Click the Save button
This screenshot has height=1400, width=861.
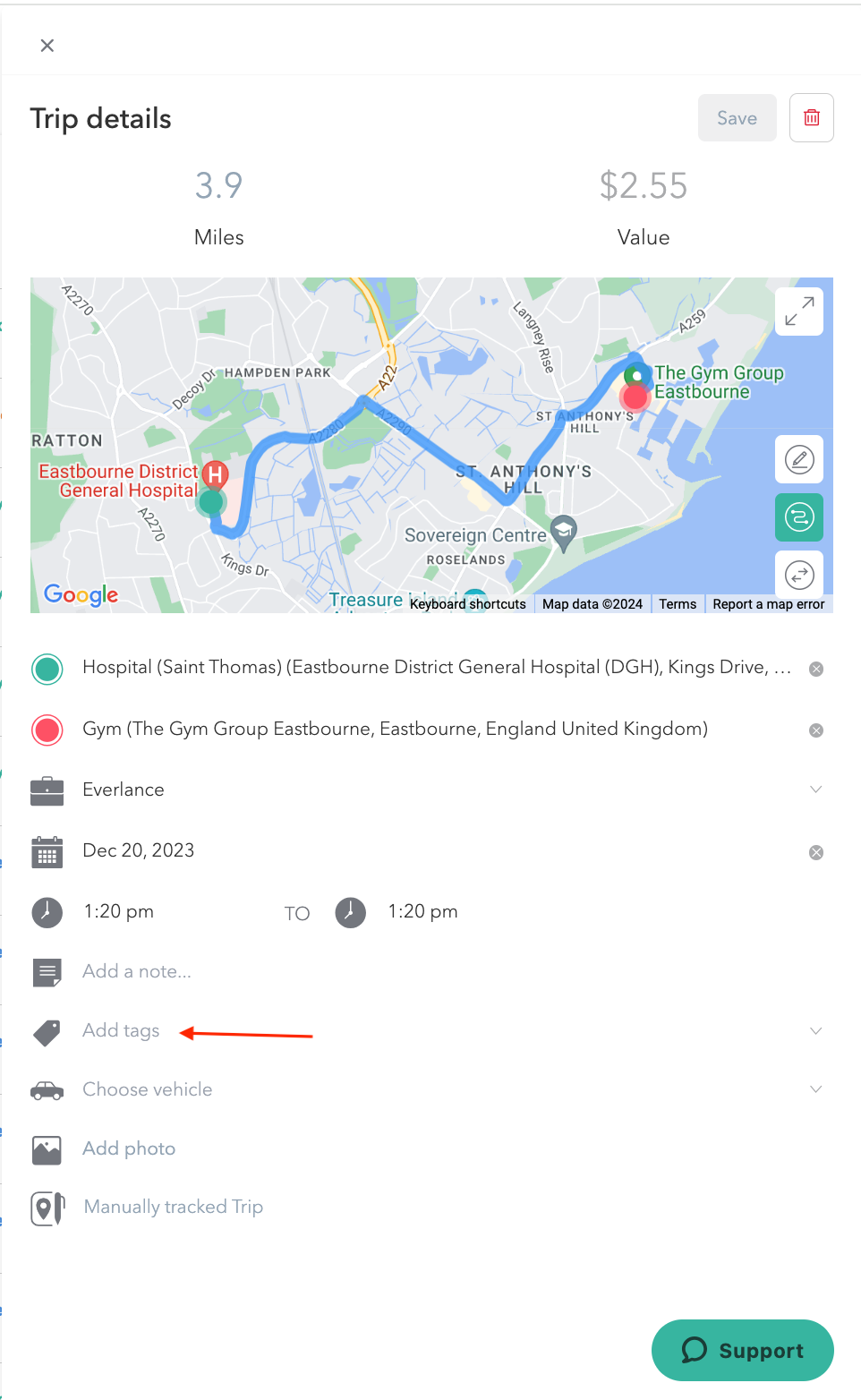[x=737, y=117]
